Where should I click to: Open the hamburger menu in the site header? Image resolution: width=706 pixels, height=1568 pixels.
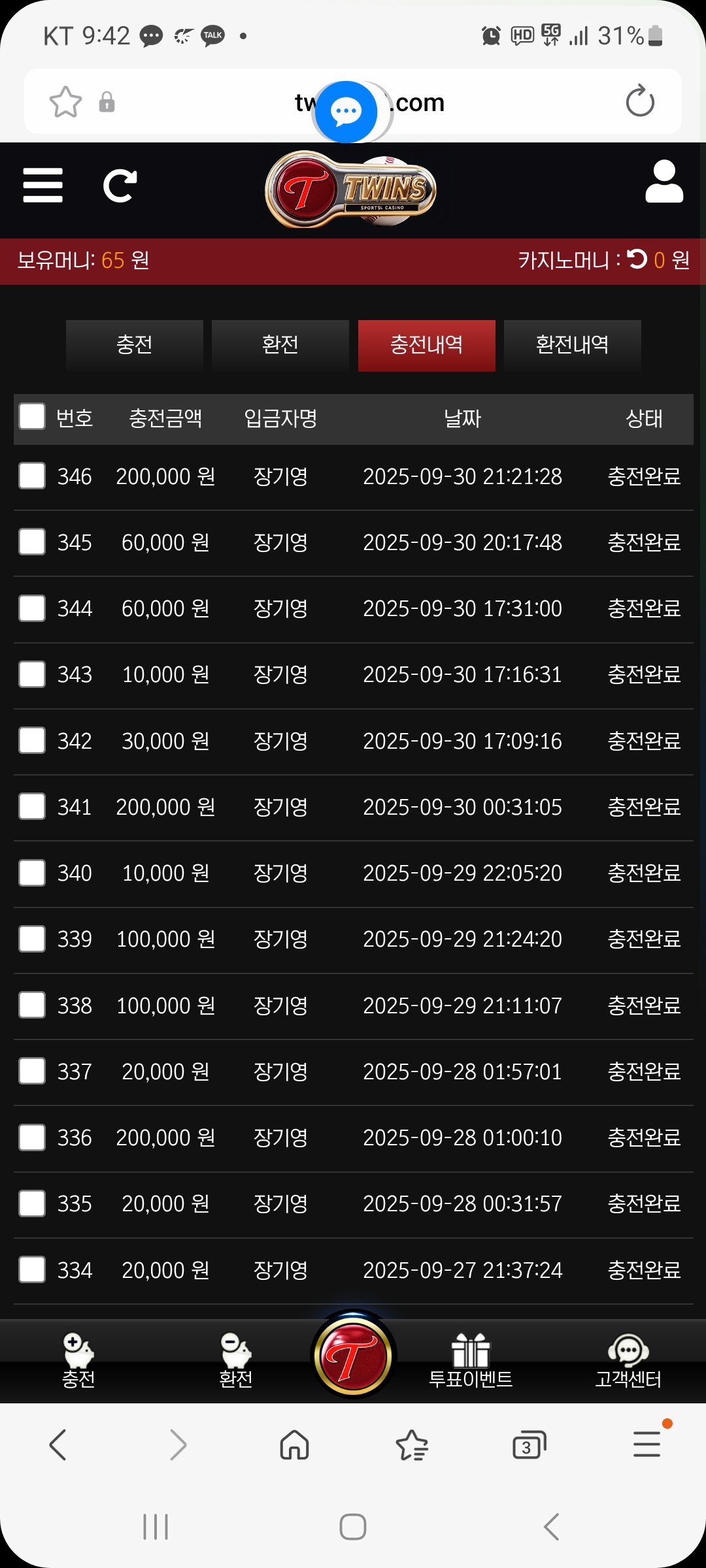point(43,186)
